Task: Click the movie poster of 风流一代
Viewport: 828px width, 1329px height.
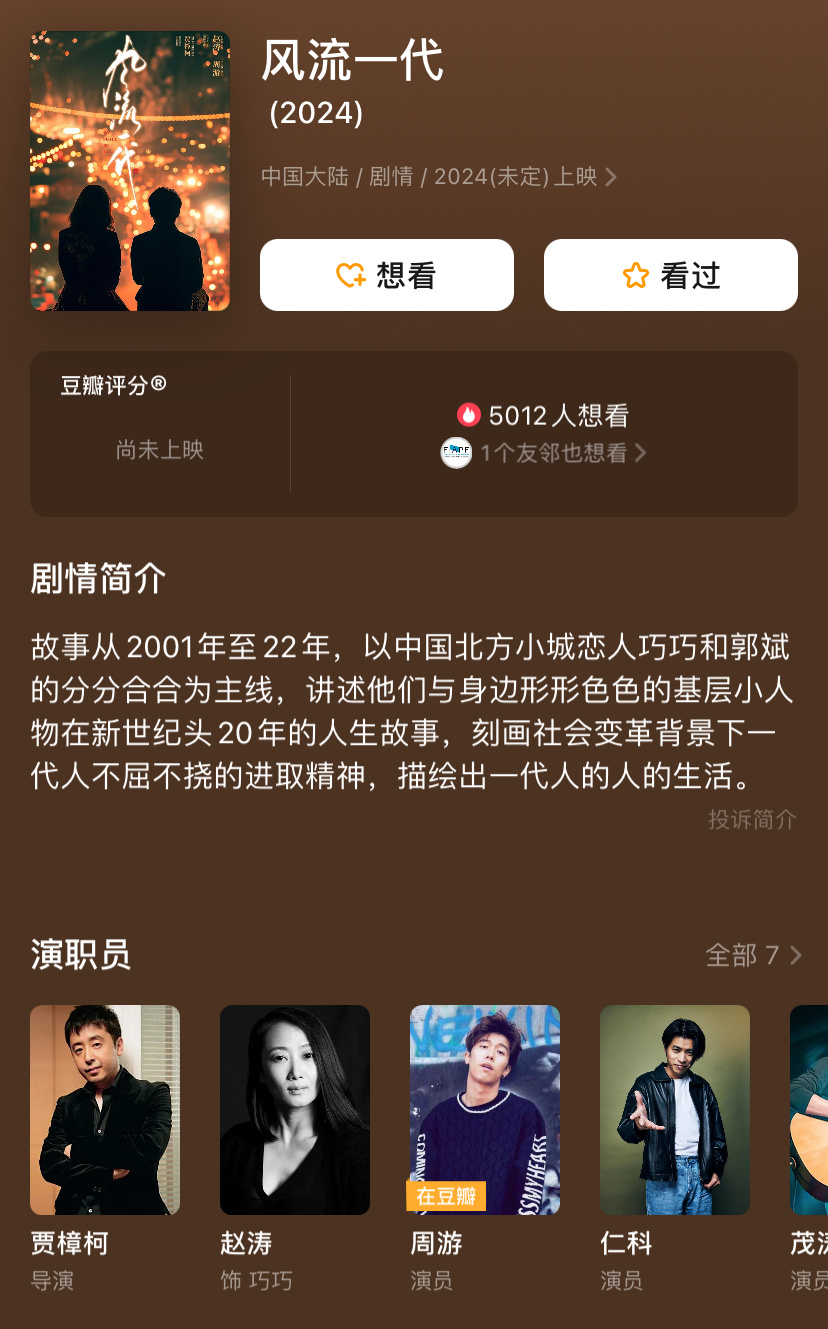Action: (130, 170)
